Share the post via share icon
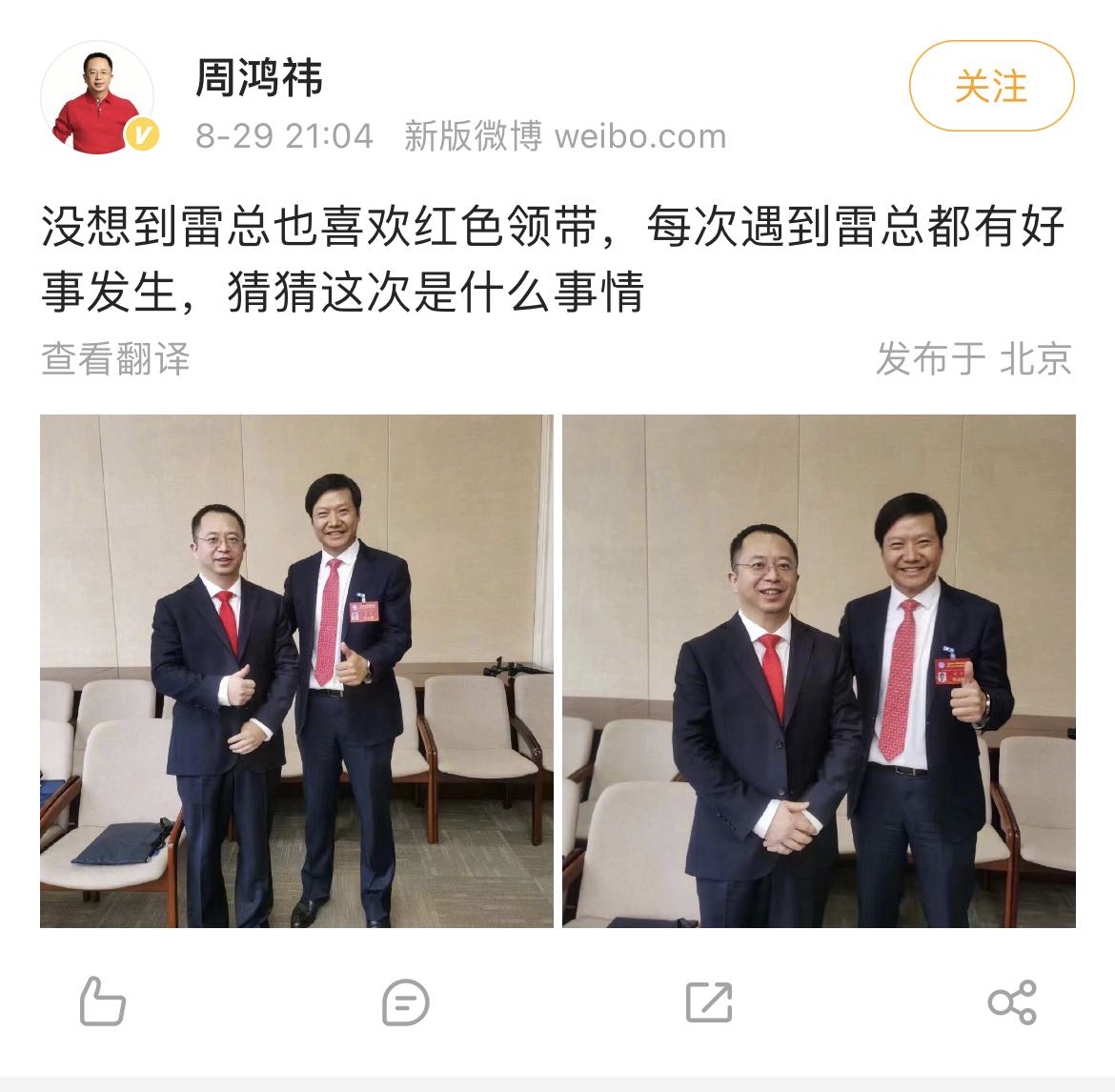The width and height of the screenshot is (1115, 1092). pos(1011,1002)
